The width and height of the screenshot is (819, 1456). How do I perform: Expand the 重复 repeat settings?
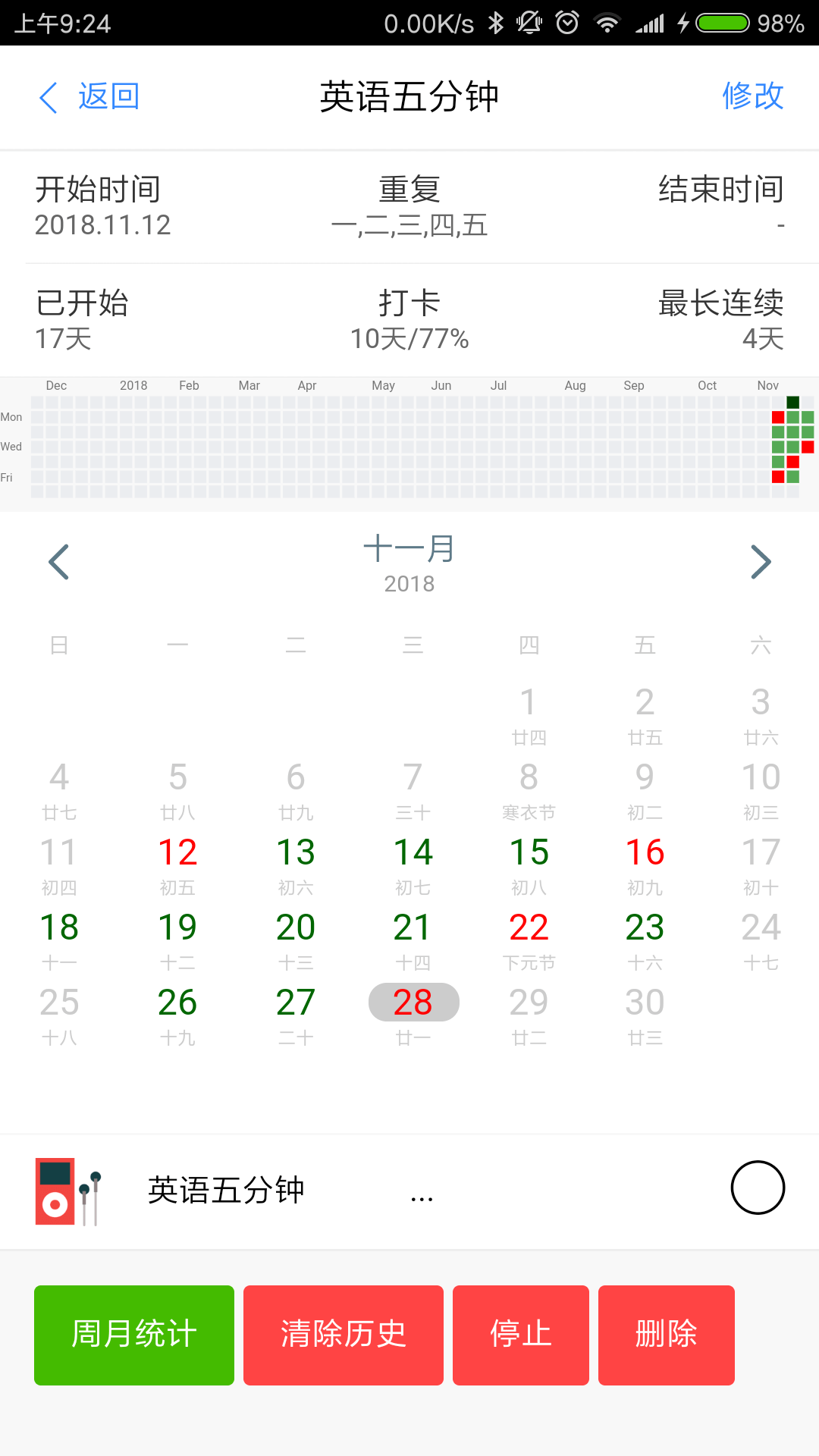(x=410, y=205)
